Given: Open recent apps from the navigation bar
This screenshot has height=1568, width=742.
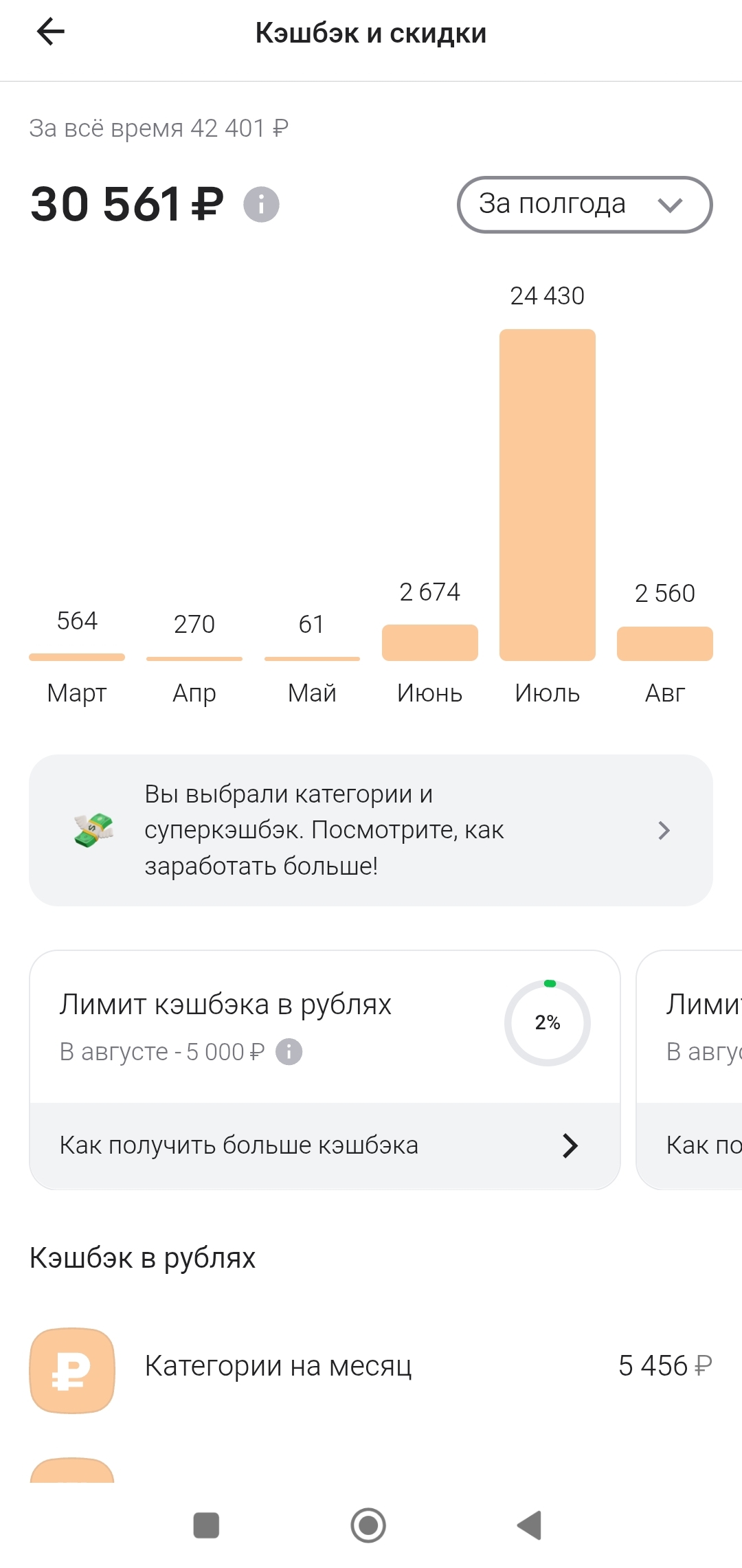Looking at the screenshot, I should [206, 1525].
